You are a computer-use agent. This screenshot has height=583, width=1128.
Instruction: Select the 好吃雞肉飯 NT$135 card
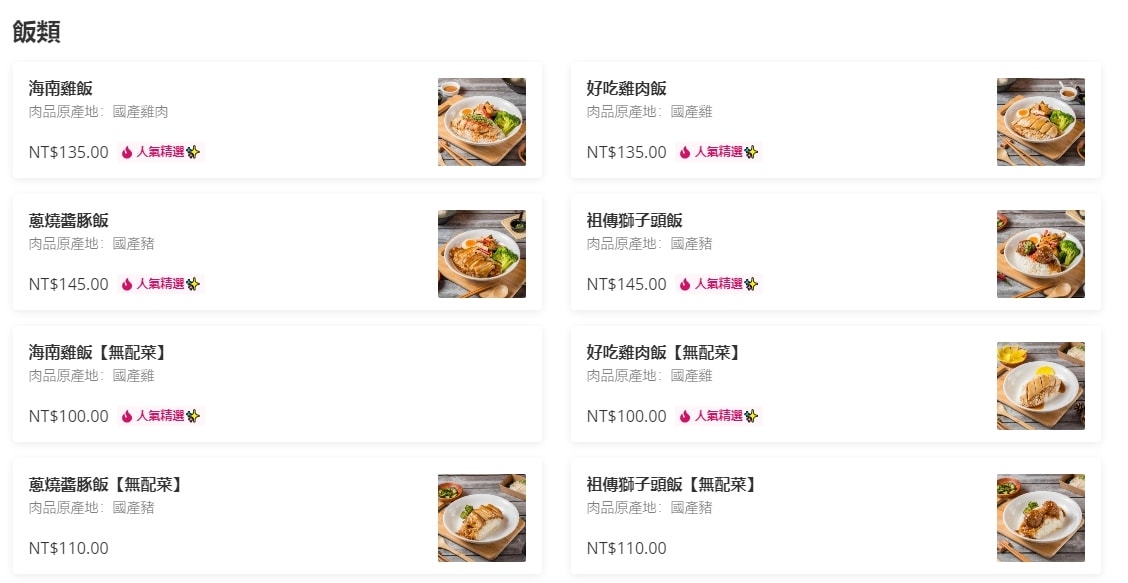pos(835,121)
